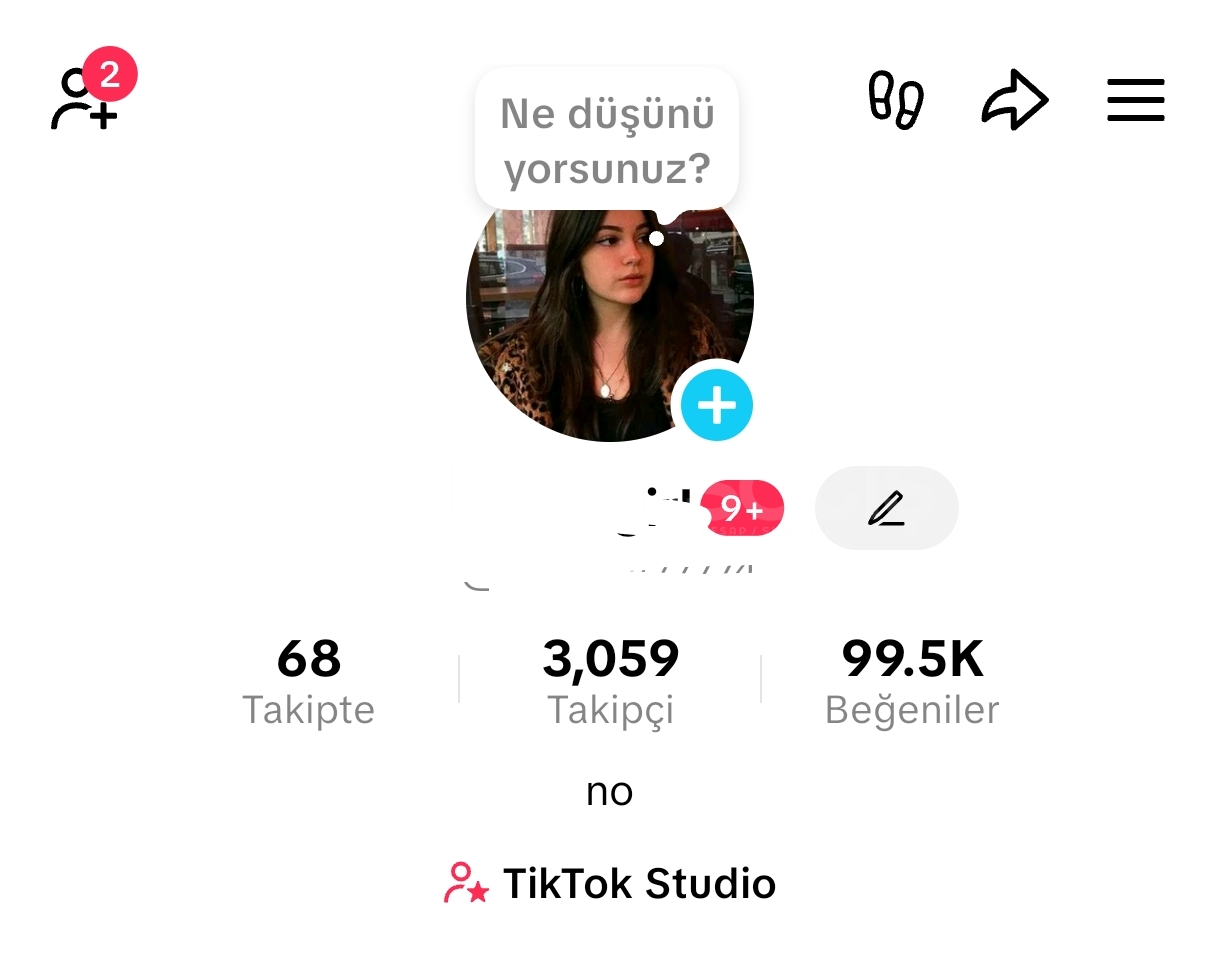The height and width of the screenshot is (974, 1220).
Task: Open the Beğeniler likes count
Action: [x=912, y=682]
